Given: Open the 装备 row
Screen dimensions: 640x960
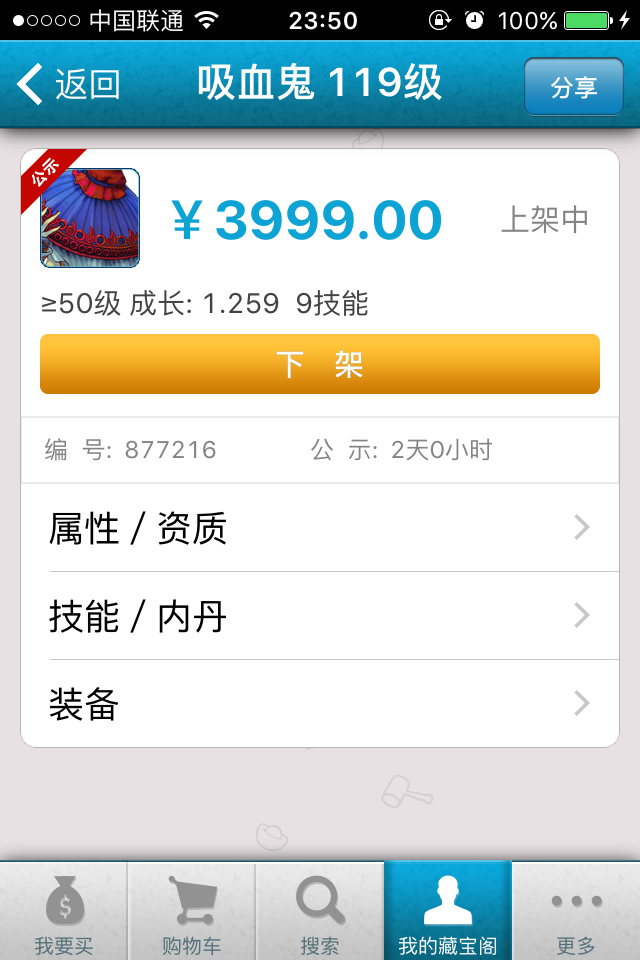Looking at the screenshot, I should pyautogui.click(x=320, y=704).
